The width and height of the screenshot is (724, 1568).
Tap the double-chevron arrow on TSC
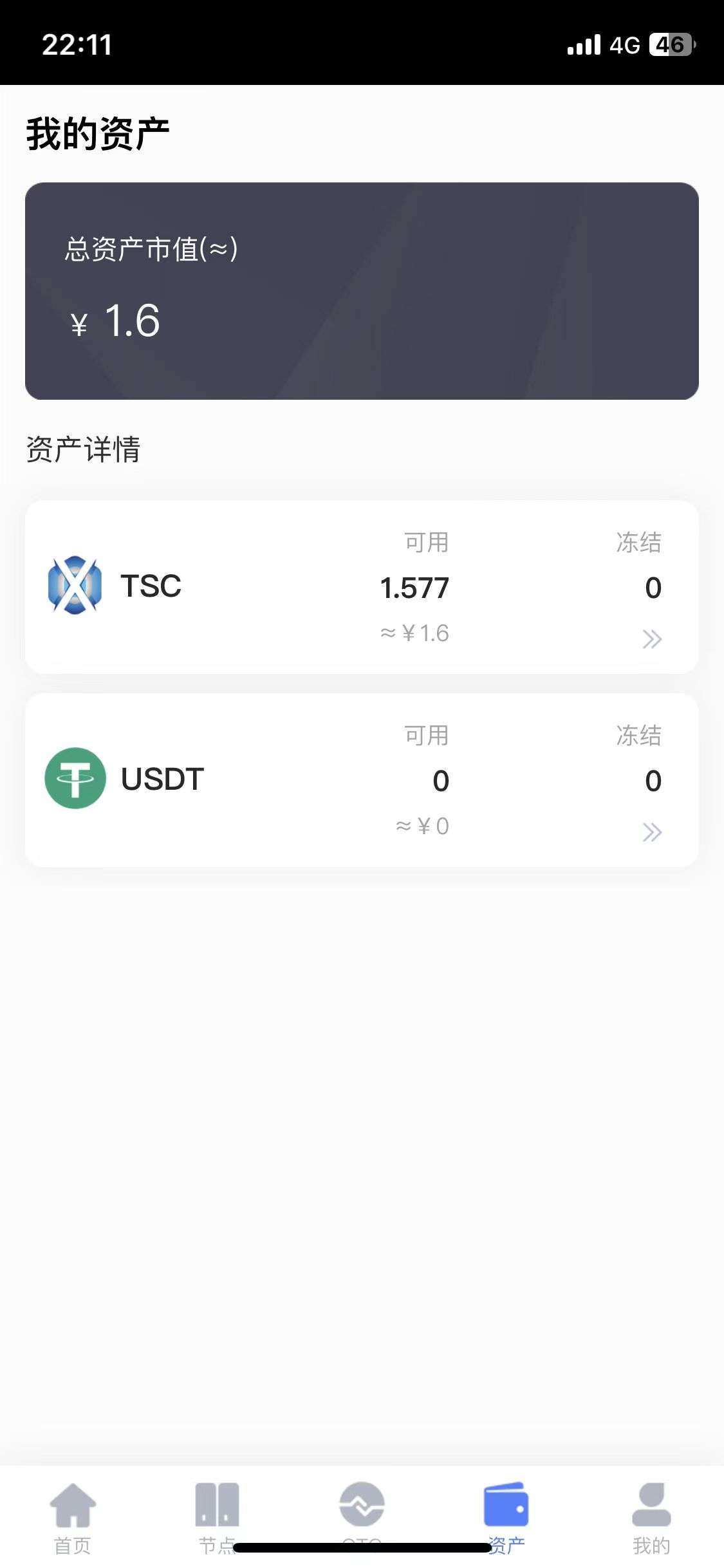point(652,639)
